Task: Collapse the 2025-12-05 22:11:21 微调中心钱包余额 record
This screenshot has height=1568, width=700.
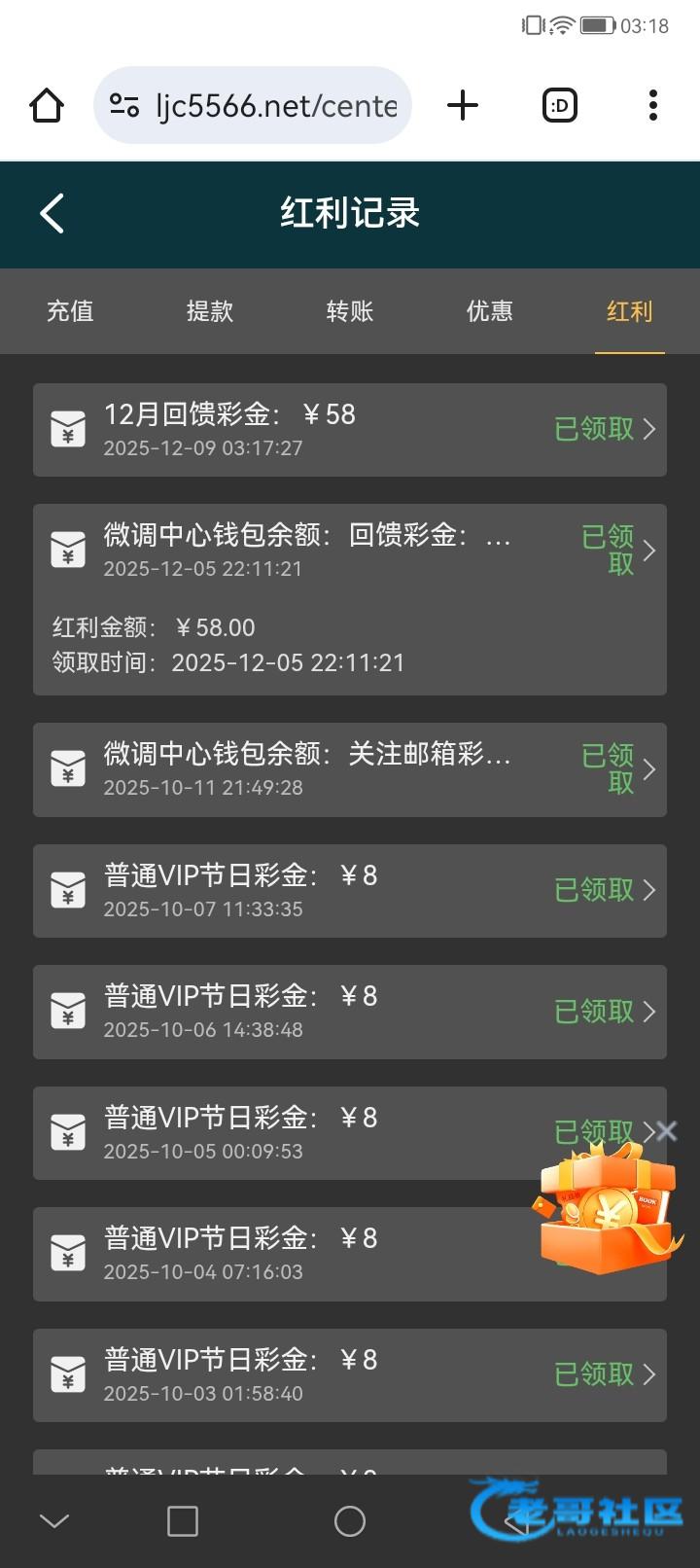Action: point(350,551)
